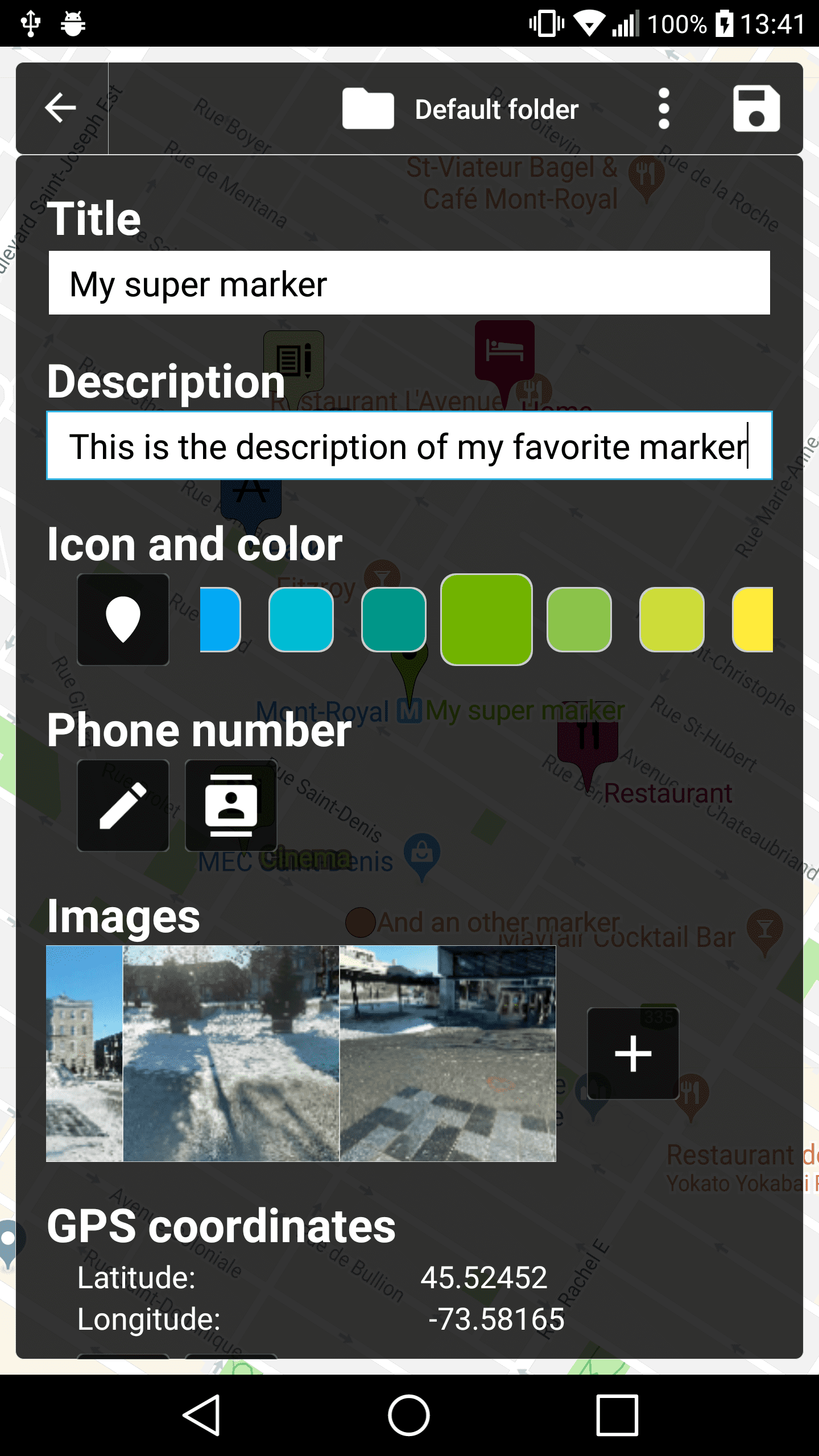Viewport: 819px width, 1456px height.
Task: Pick the light green color swatch
Action: [579, 619]
